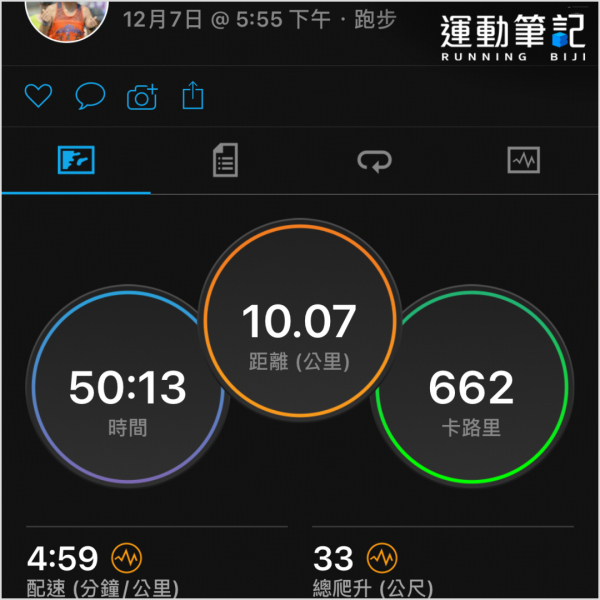Switch to the charts tab
This screenshot has height=600, width=600.
click(524, 160)
